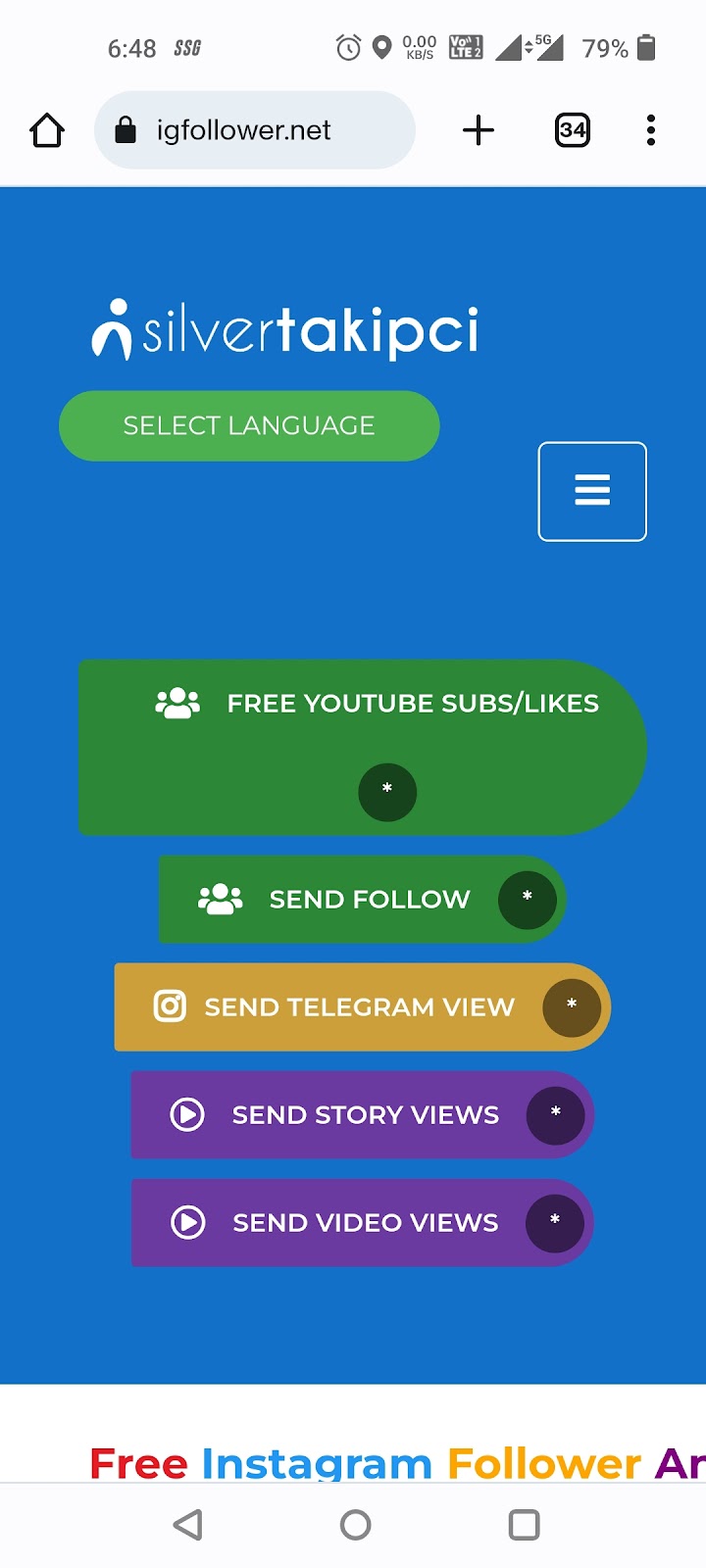Image resolution: width=706 pixels, height=1568 pixels.
Task: View the 34 open tabs
Action: pyautogui.click(x=573, y=130)
